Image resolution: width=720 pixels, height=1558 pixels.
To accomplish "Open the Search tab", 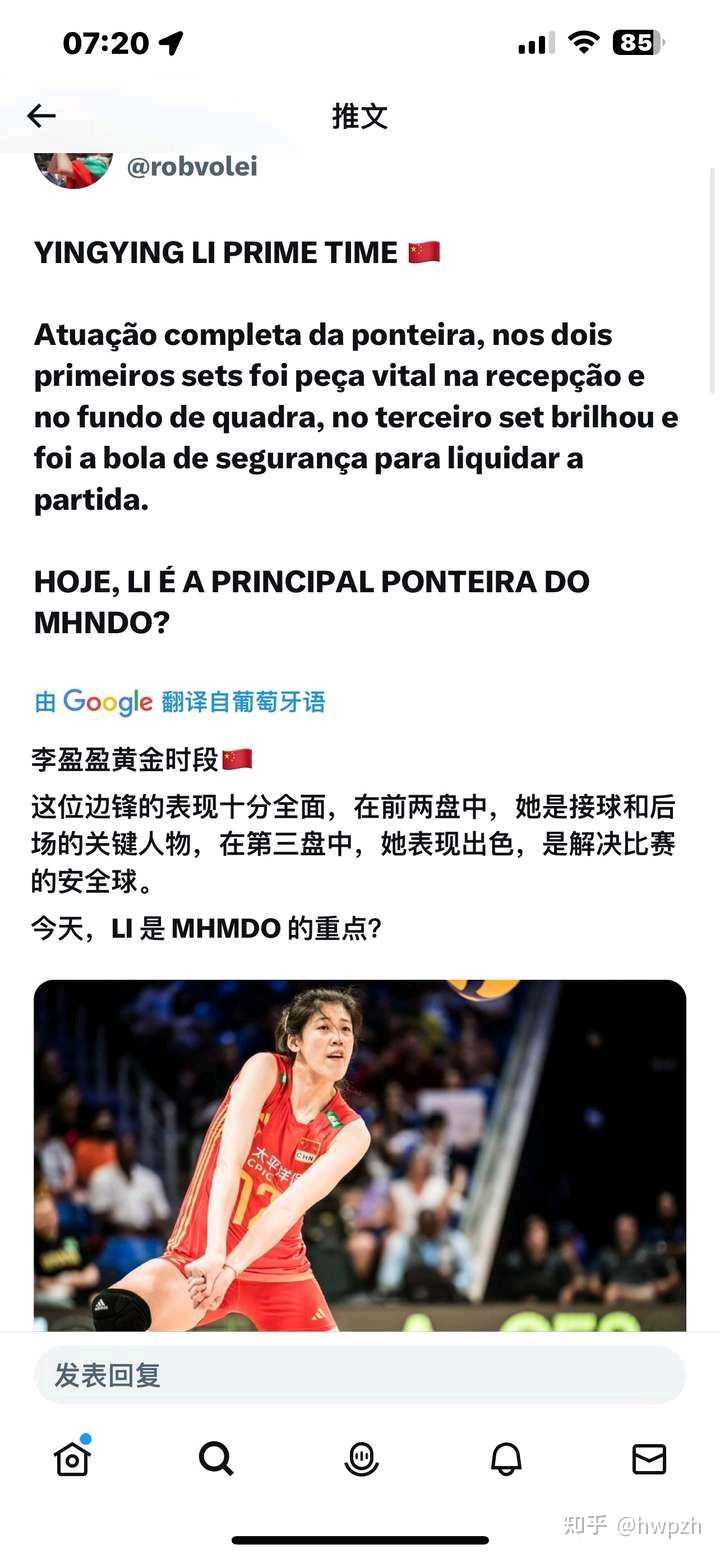I will point(216,1459).
